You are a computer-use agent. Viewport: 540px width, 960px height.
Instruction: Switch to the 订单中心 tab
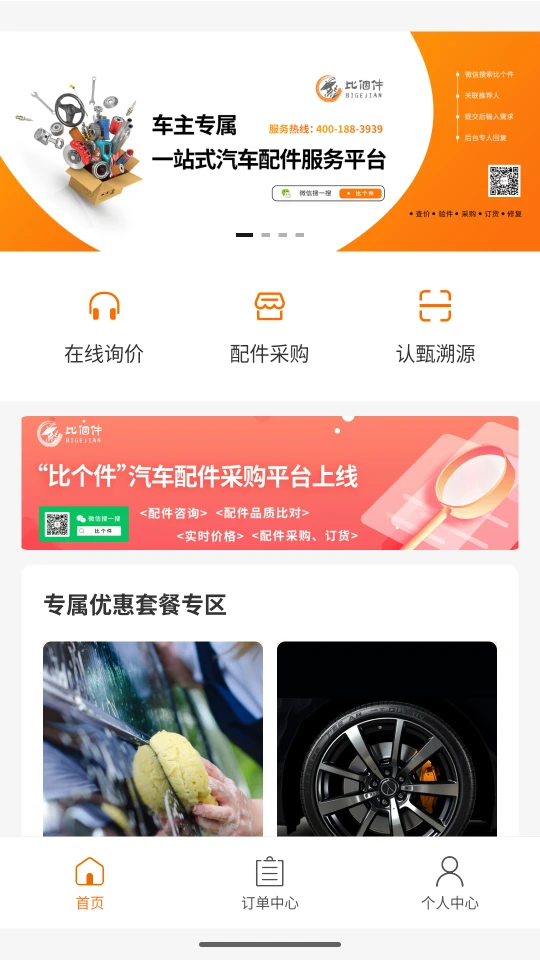(x=269, y=883)
